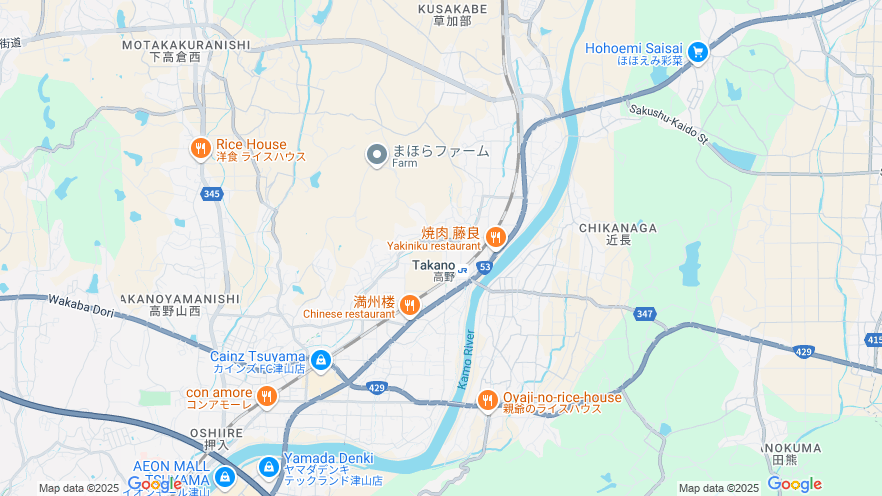Open the Hohoemi Saisai shop pin

tap(697, 52)
